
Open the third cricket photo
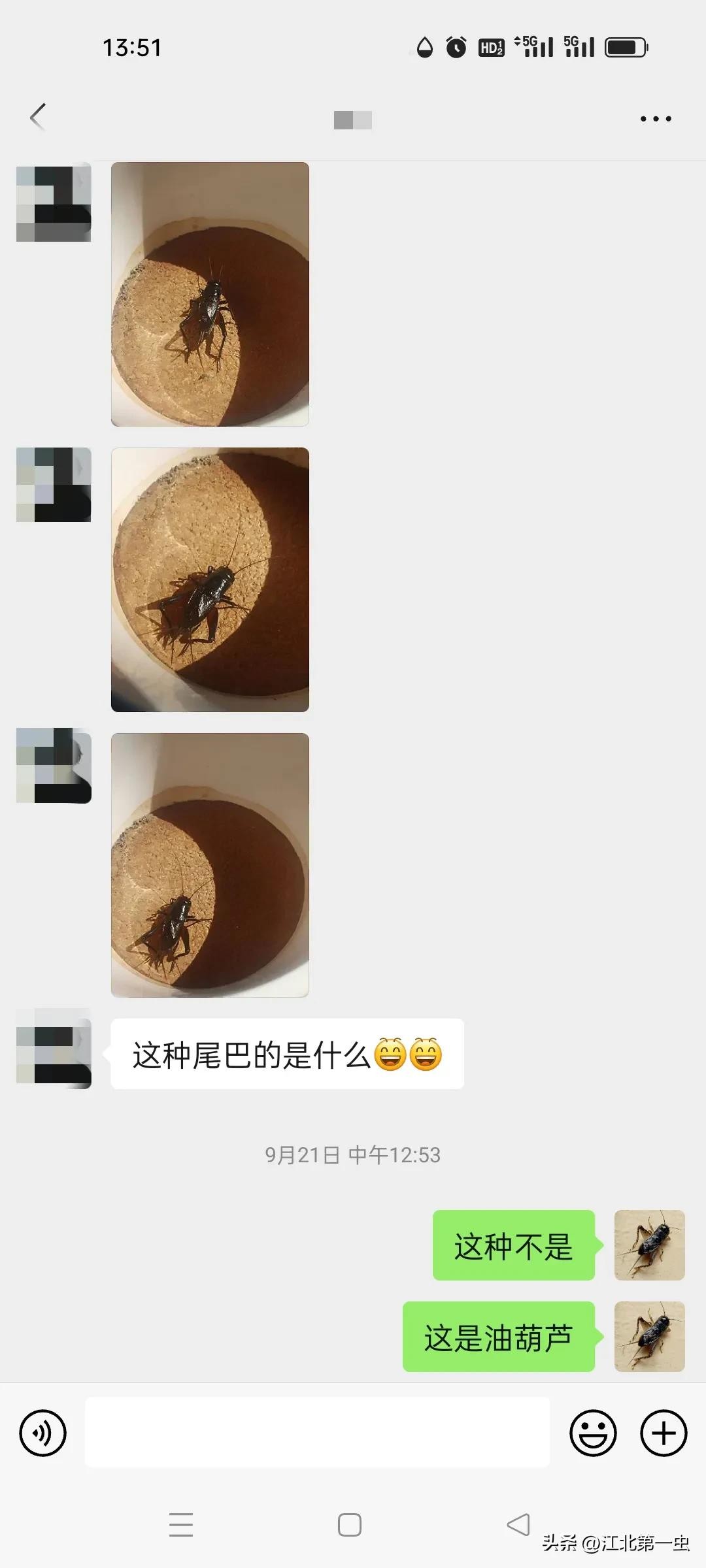pos(210,865)
